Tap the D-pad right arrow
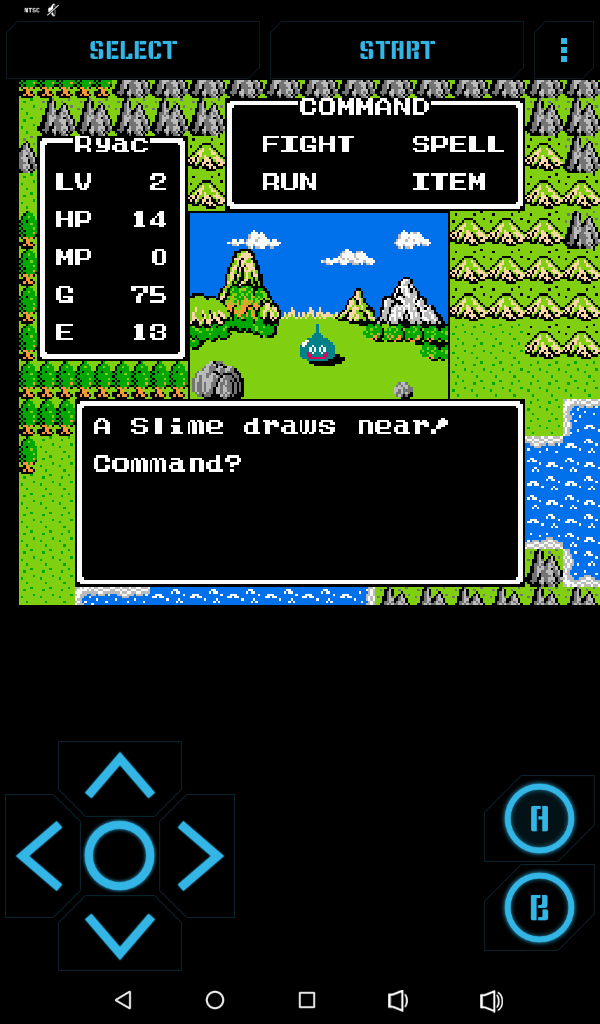 pos(199,856)
